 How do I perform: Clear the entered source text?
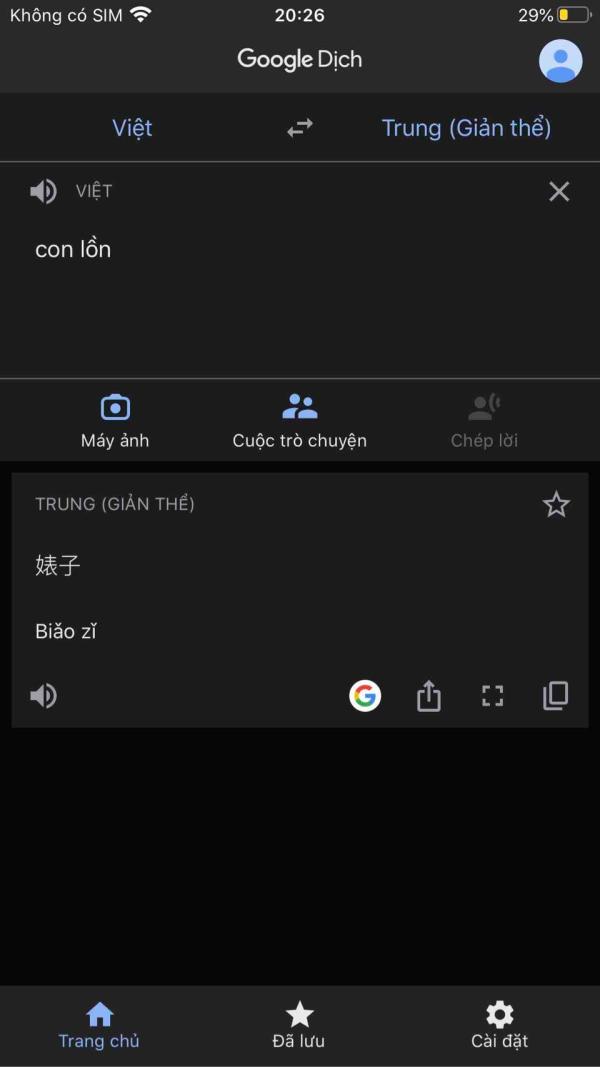(559, 192)
